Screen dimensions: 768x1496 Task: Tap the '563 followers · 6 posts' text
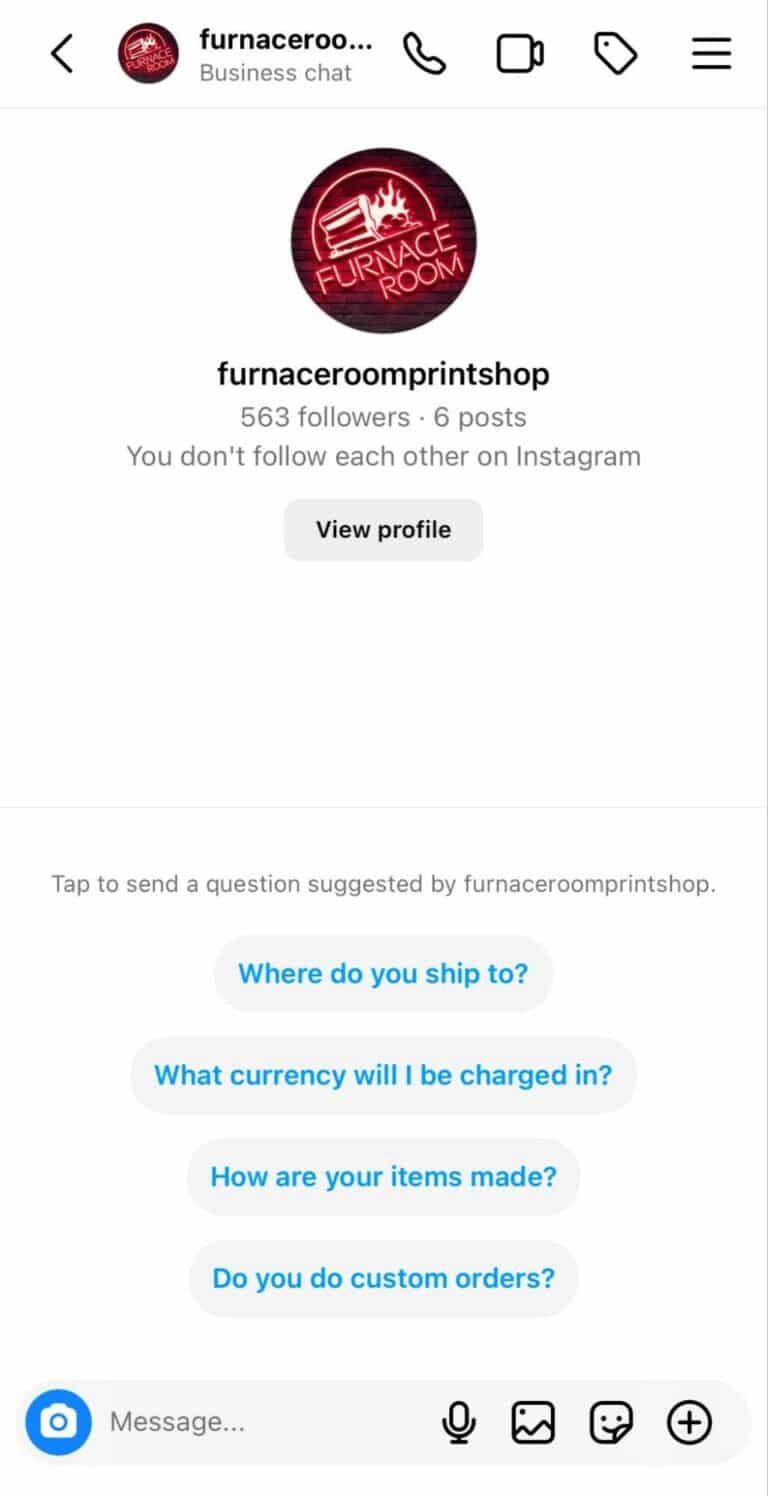pos(383,417)
